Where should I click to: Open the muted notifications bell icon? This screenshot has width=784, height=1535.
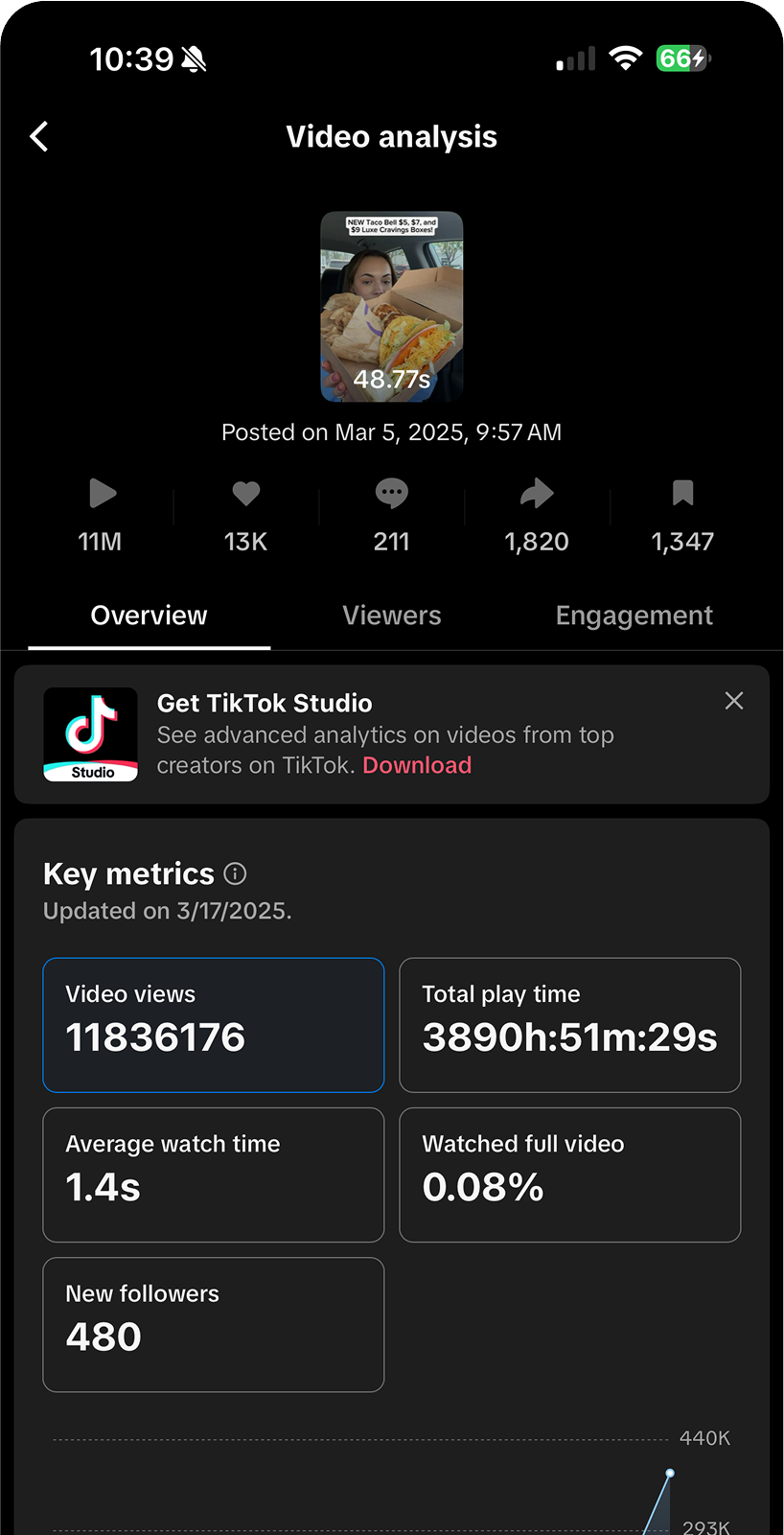pyautogui.click(x=195, y=58)
